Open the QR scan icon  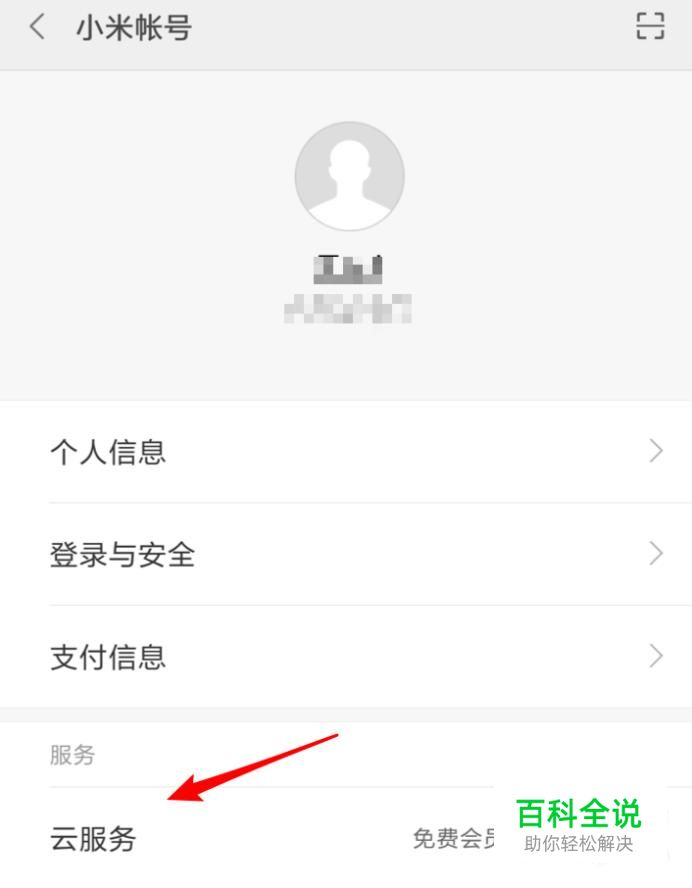pyautogui.click(x=650, y=27)
